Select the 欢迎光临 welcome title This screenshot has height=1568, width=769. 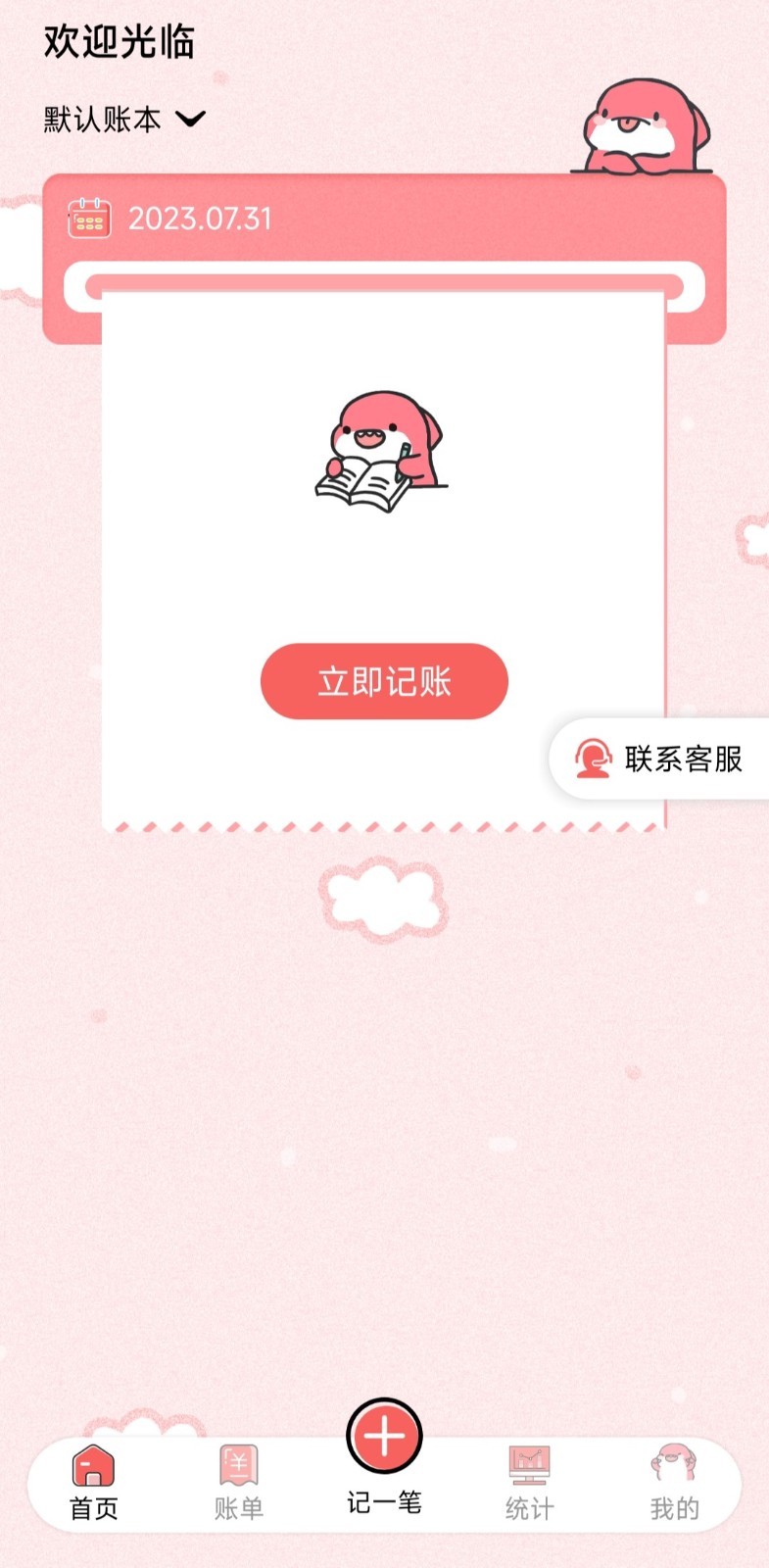[118, 41]
